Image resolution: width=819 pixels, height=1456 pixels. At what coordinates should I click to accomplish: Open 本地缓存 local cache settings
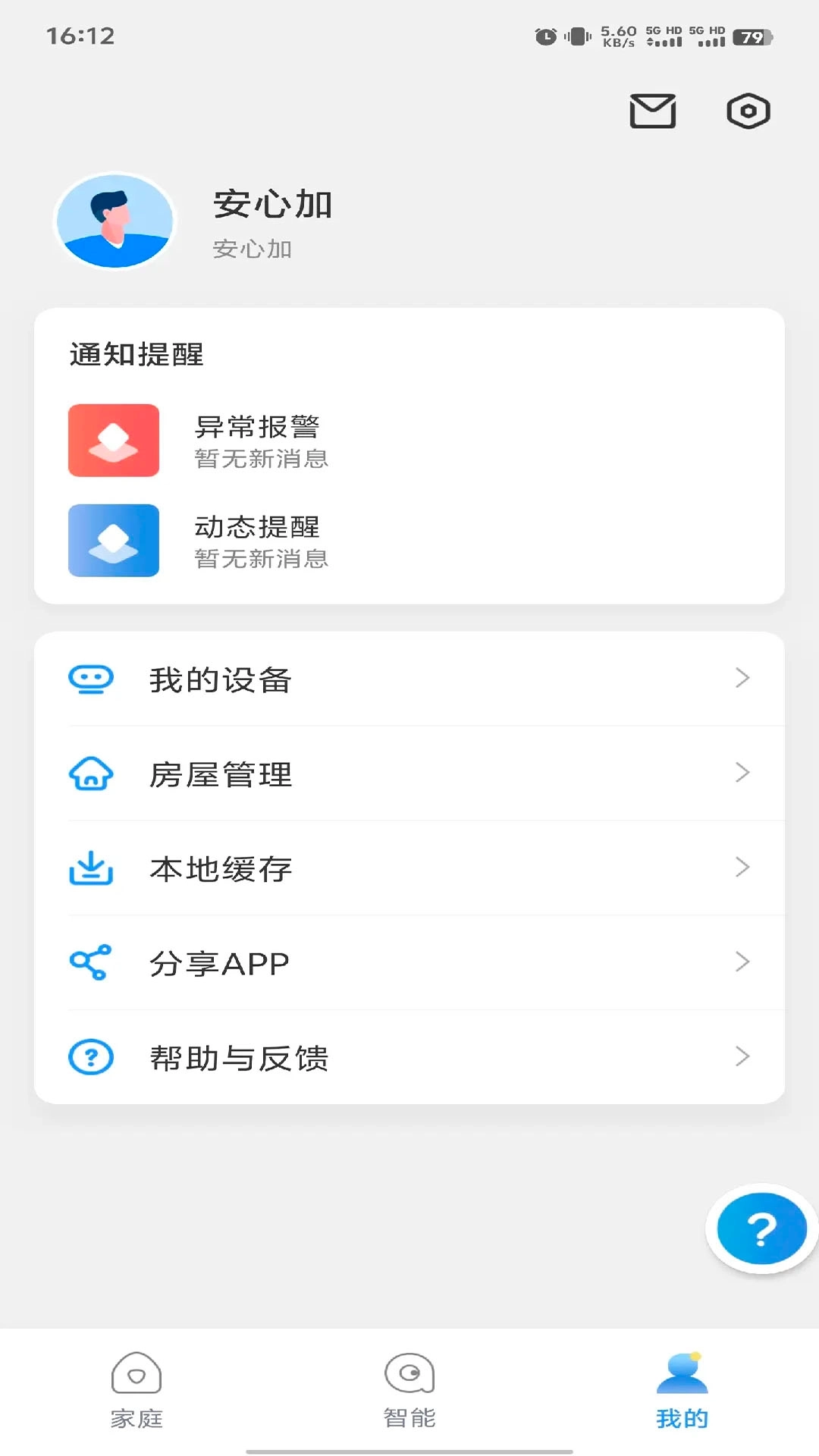pos(221,868)
